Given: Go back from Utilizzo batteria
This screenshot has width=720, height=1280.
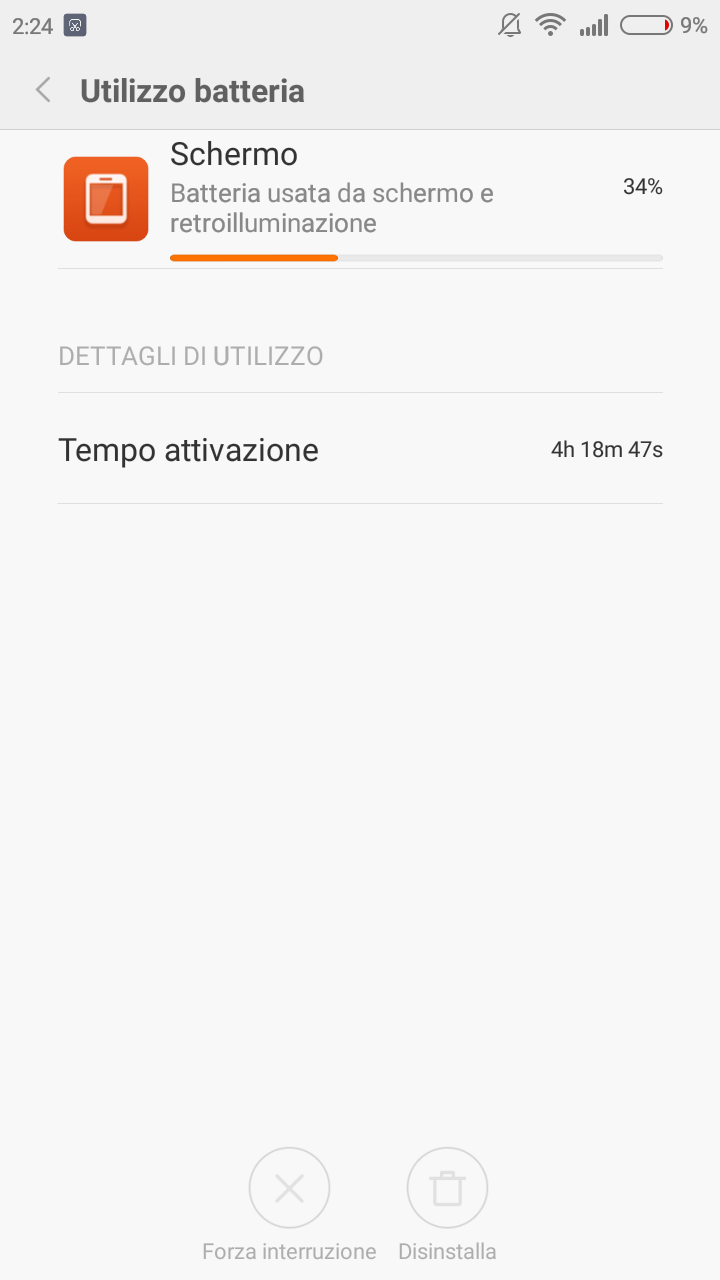Looking at the screenshot, I should 42,91.
